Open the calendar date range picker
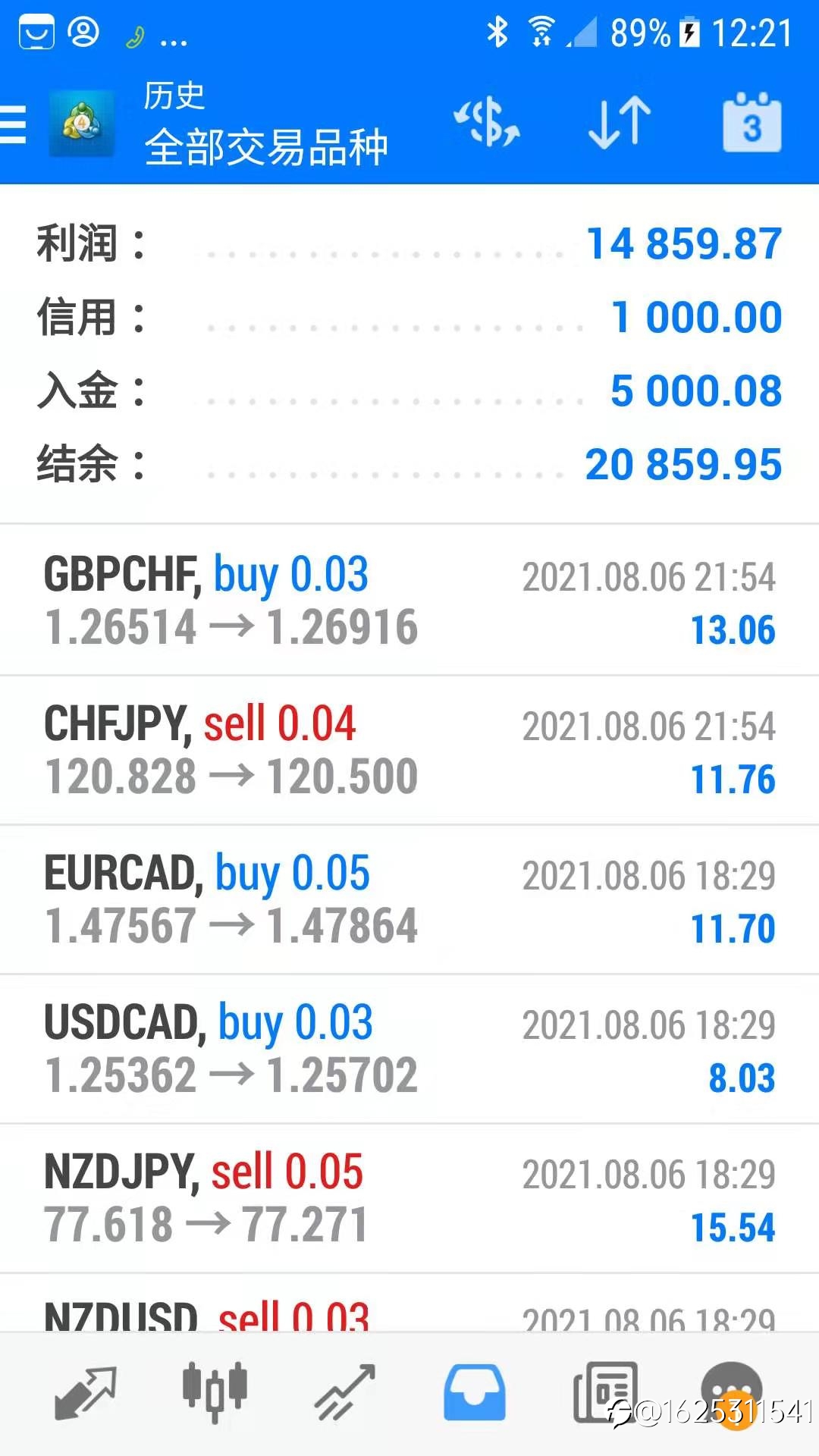The width and height of the screenshot is (819, 1456). pyautogui.click(x=752, y=122)
